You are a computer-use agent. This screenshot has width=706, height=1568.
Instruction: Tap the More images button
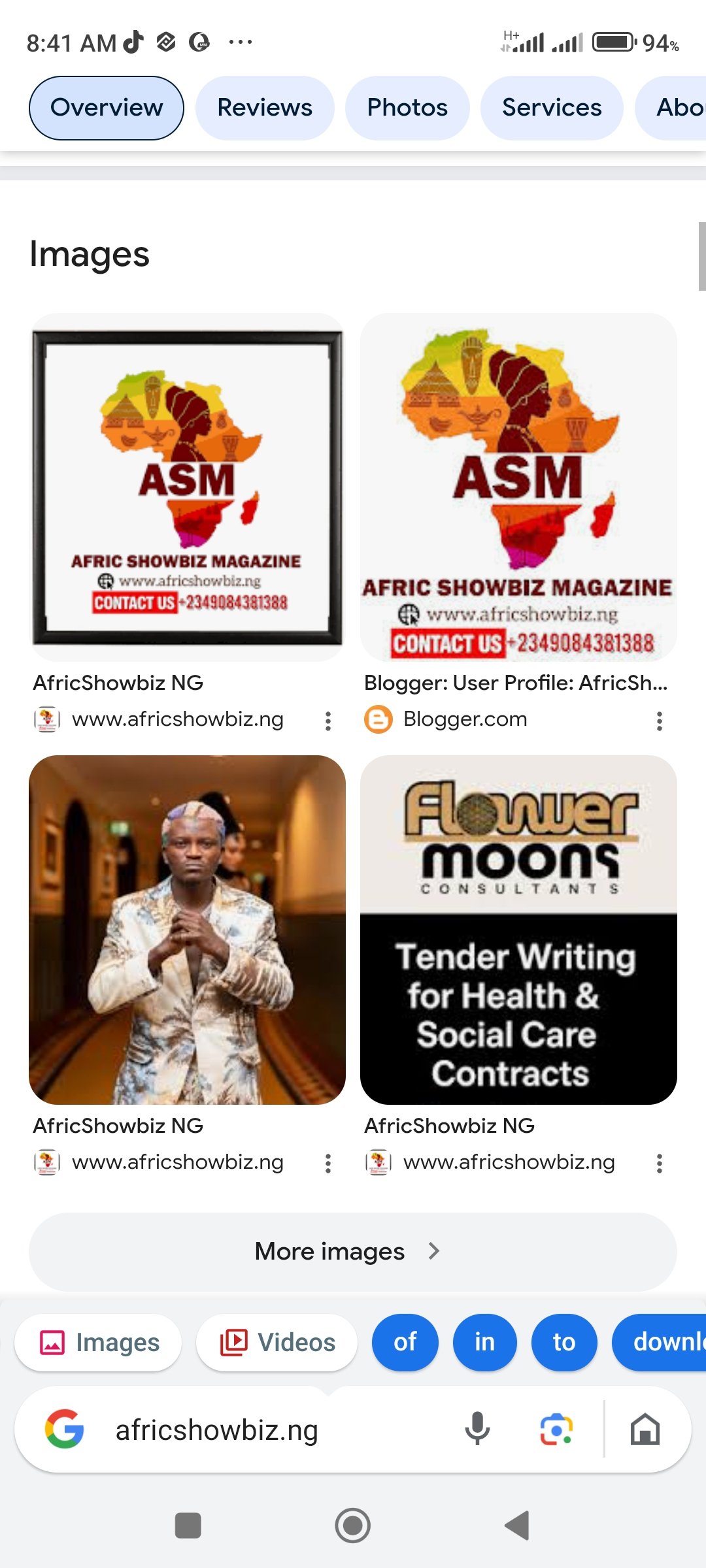(353, 1252)
